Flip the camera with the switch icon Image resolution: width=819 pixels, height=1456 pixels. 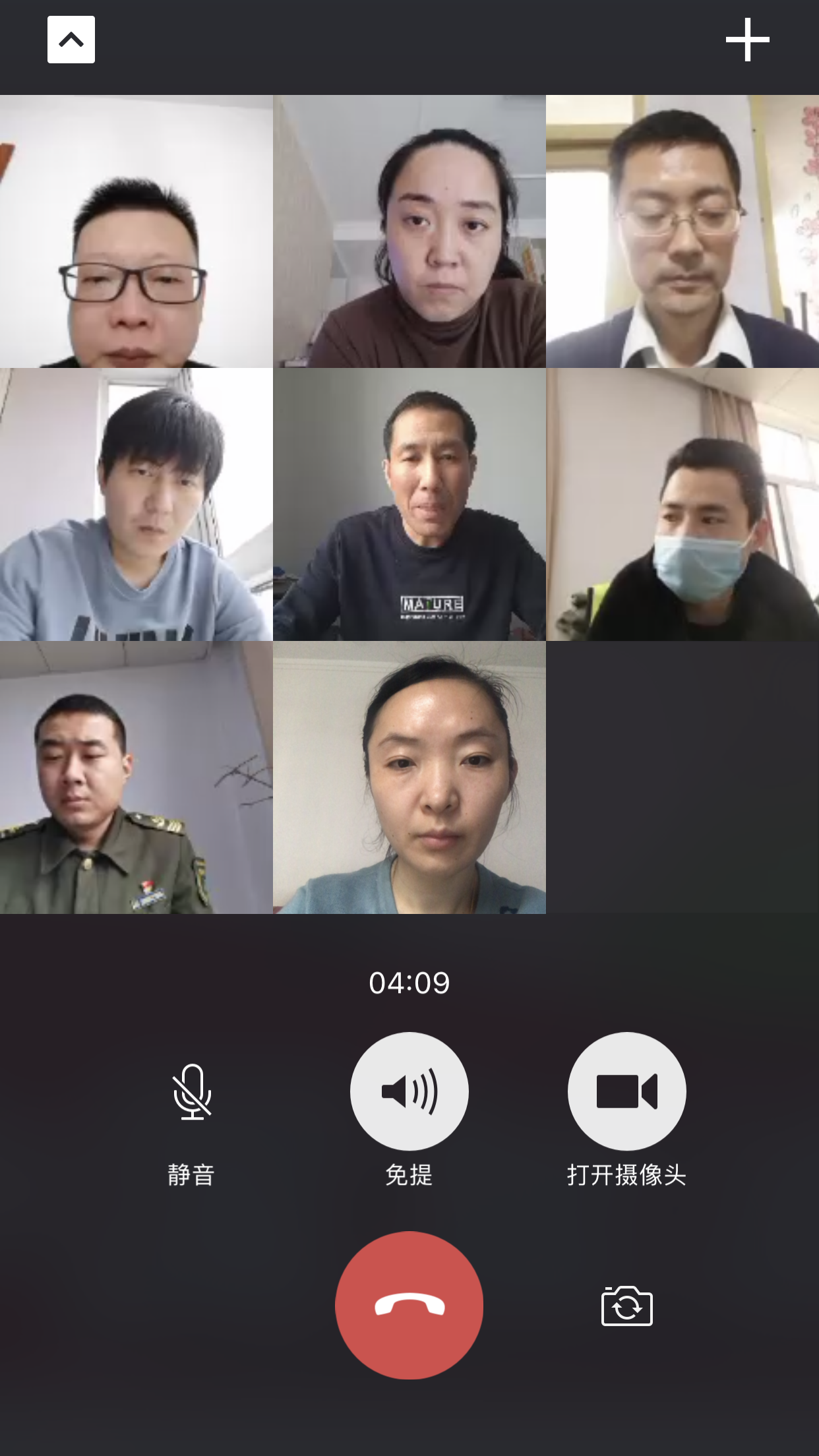(x=626, y=1306)
